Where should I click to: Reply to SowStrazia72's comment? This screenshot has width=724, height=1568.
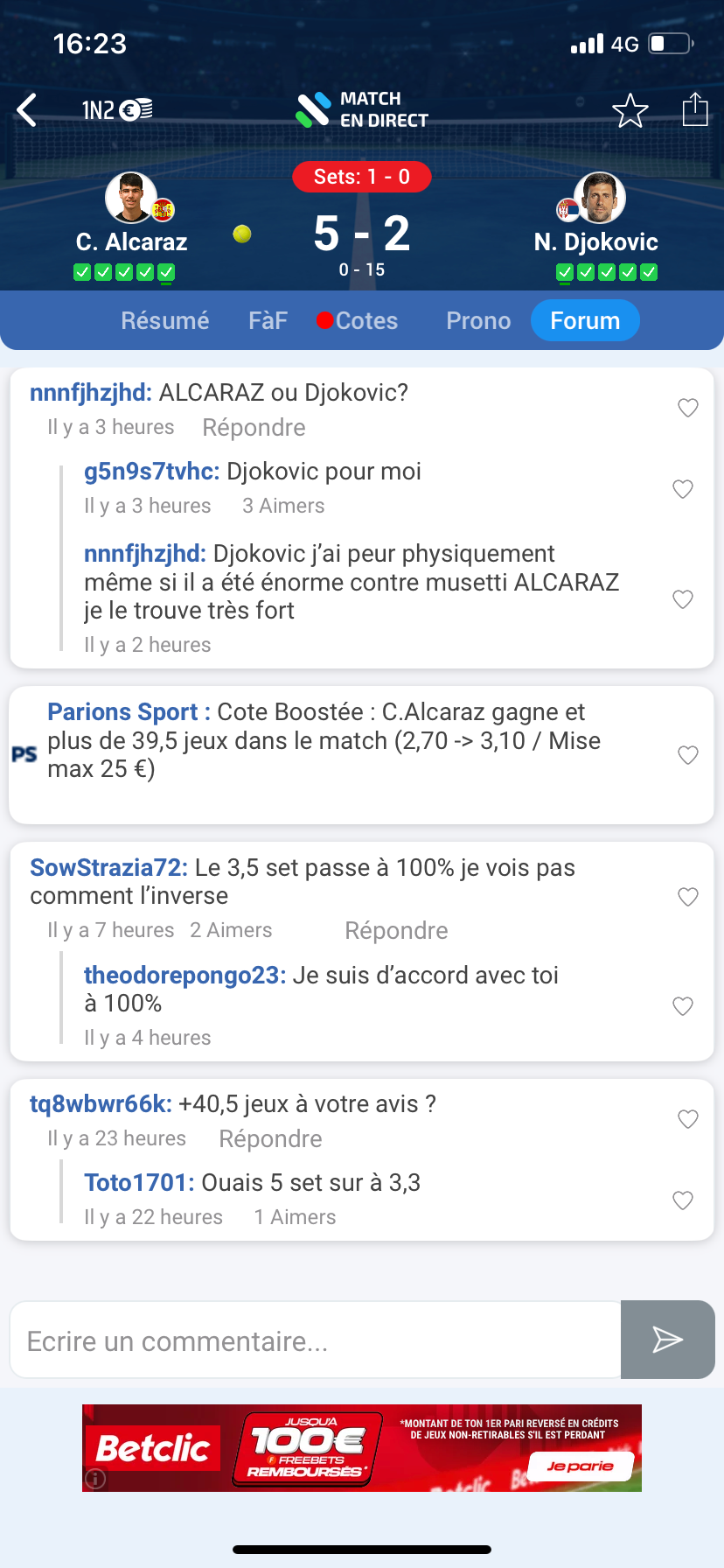point(396,930)
